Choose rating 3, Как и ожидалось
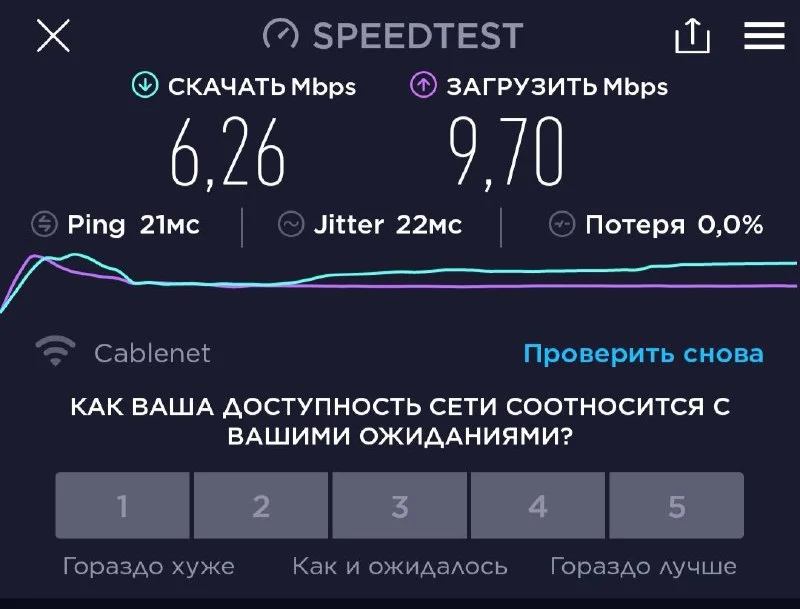Image resolution: width=800 pixels, height=609 pixels. 400,506
